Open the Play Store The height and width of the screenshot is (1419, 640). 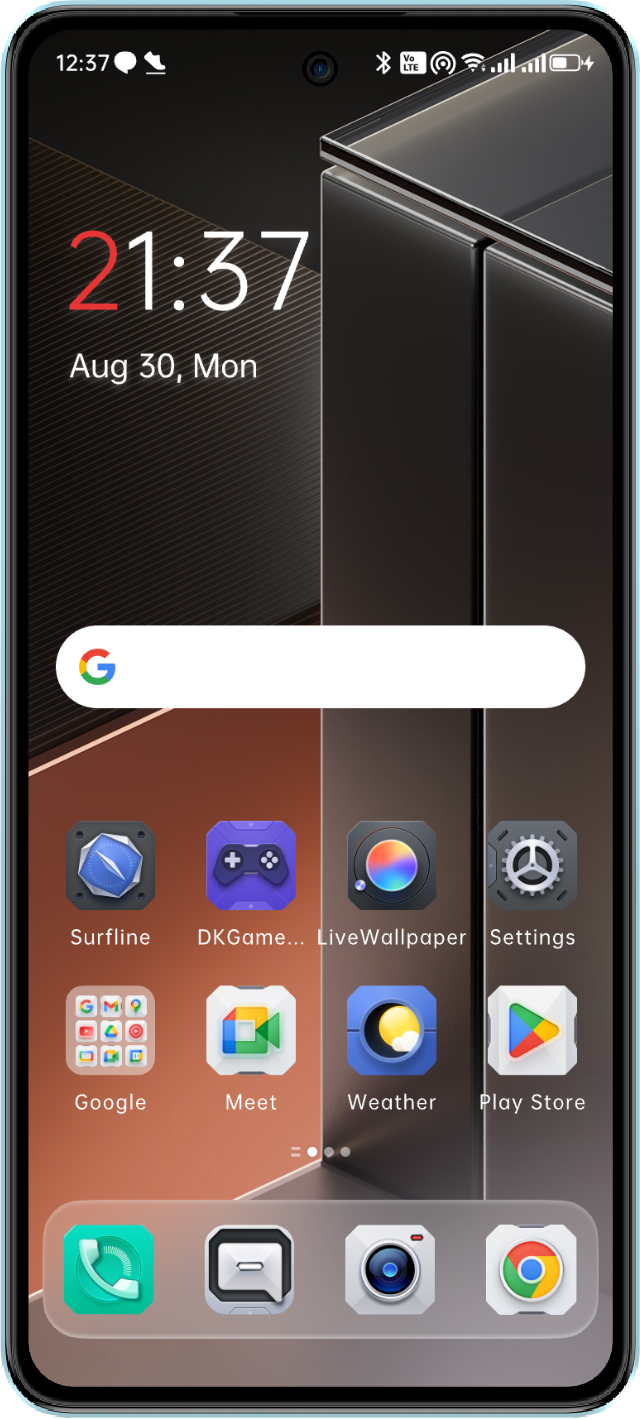(x=532, y=1031)
